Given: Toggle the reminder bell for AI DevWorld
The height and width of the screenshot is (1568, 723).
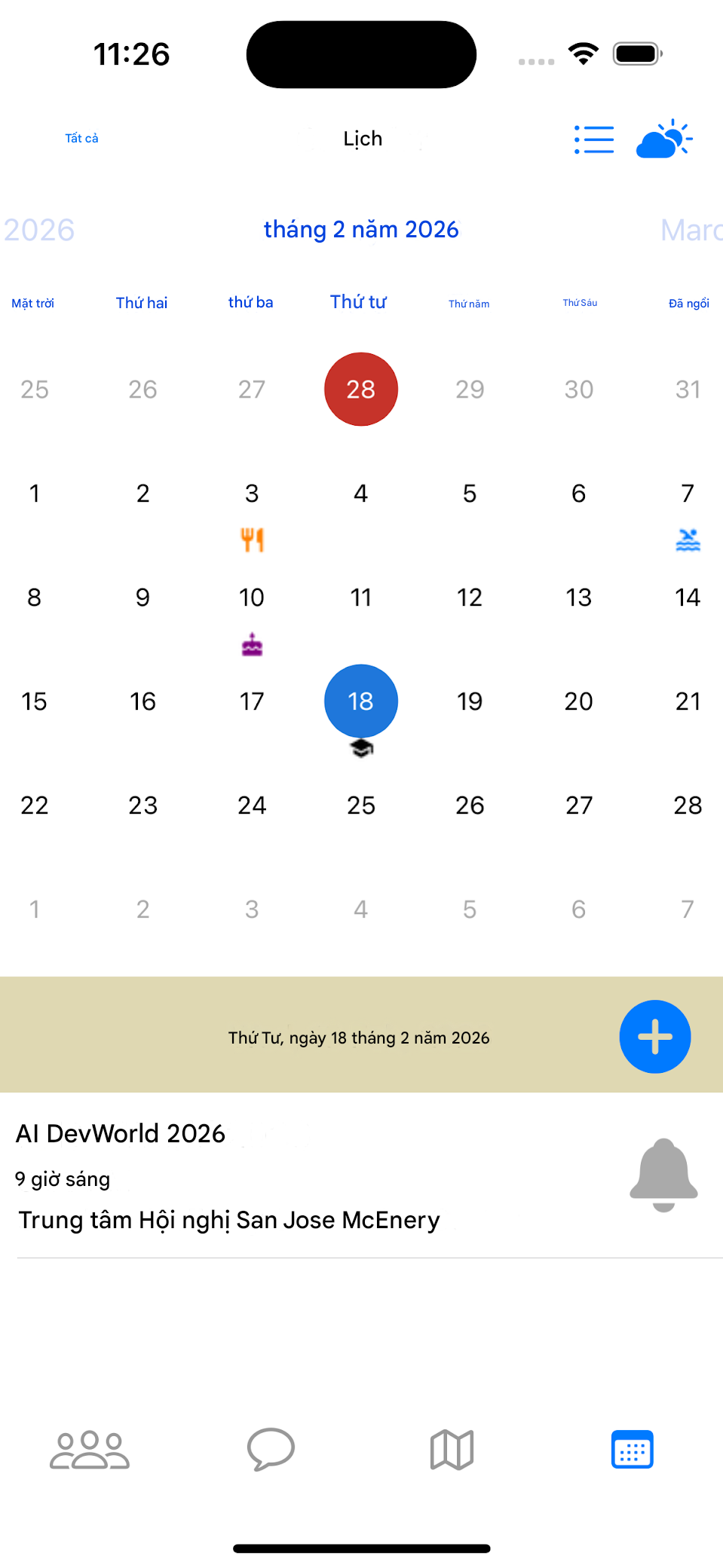Looking at the screenshot, I should (x=663, y=1174).
